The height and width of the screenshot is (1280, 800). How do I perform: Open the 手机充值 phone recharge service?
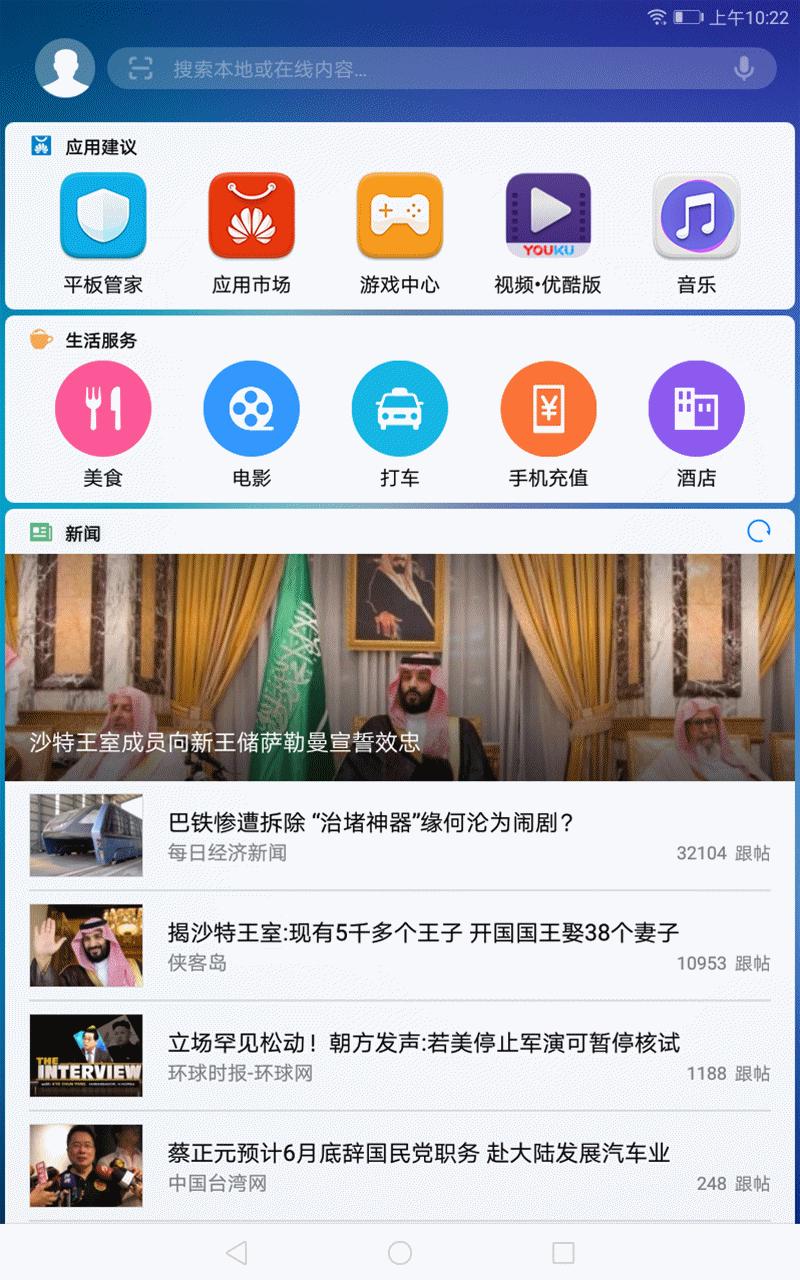[x=547, y=408]
